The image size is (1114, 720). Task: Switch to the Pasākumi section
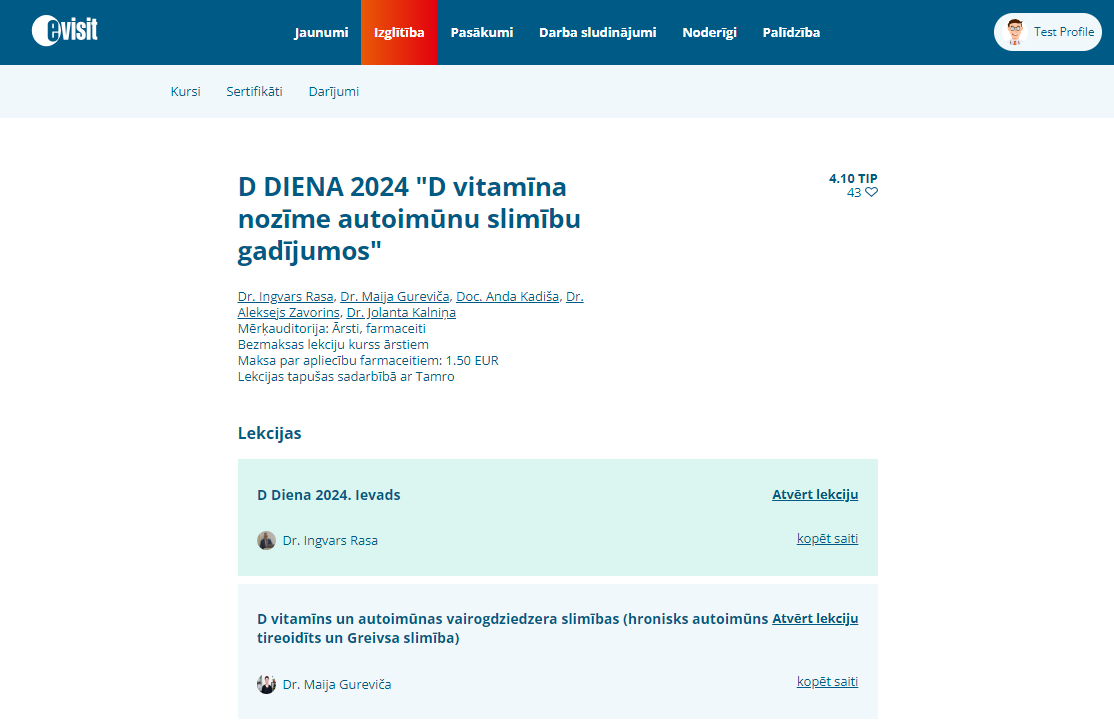click(x=481, y=32)
